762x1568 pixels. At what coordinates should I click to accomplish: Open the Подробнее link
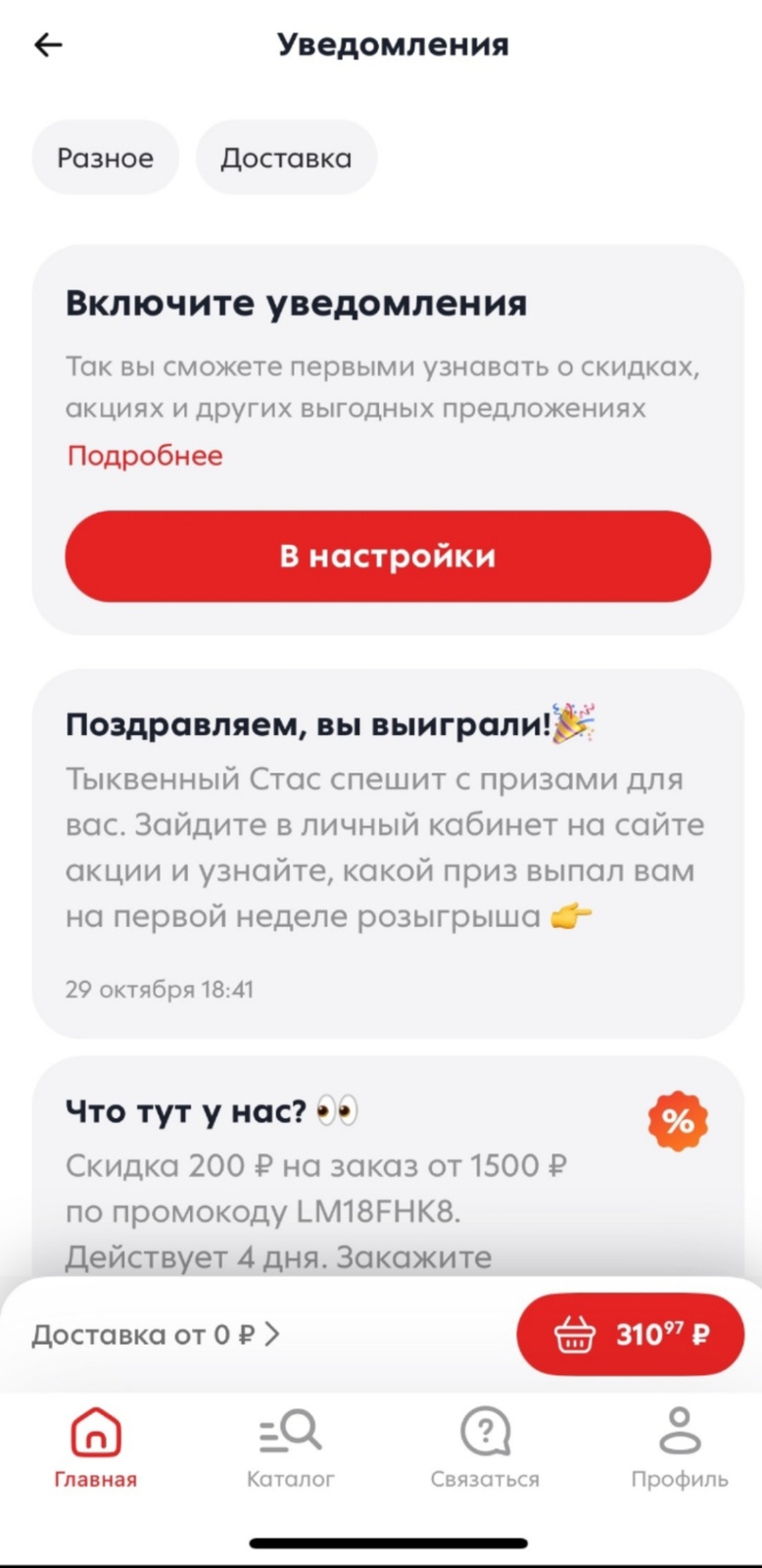tap(145, 456)
